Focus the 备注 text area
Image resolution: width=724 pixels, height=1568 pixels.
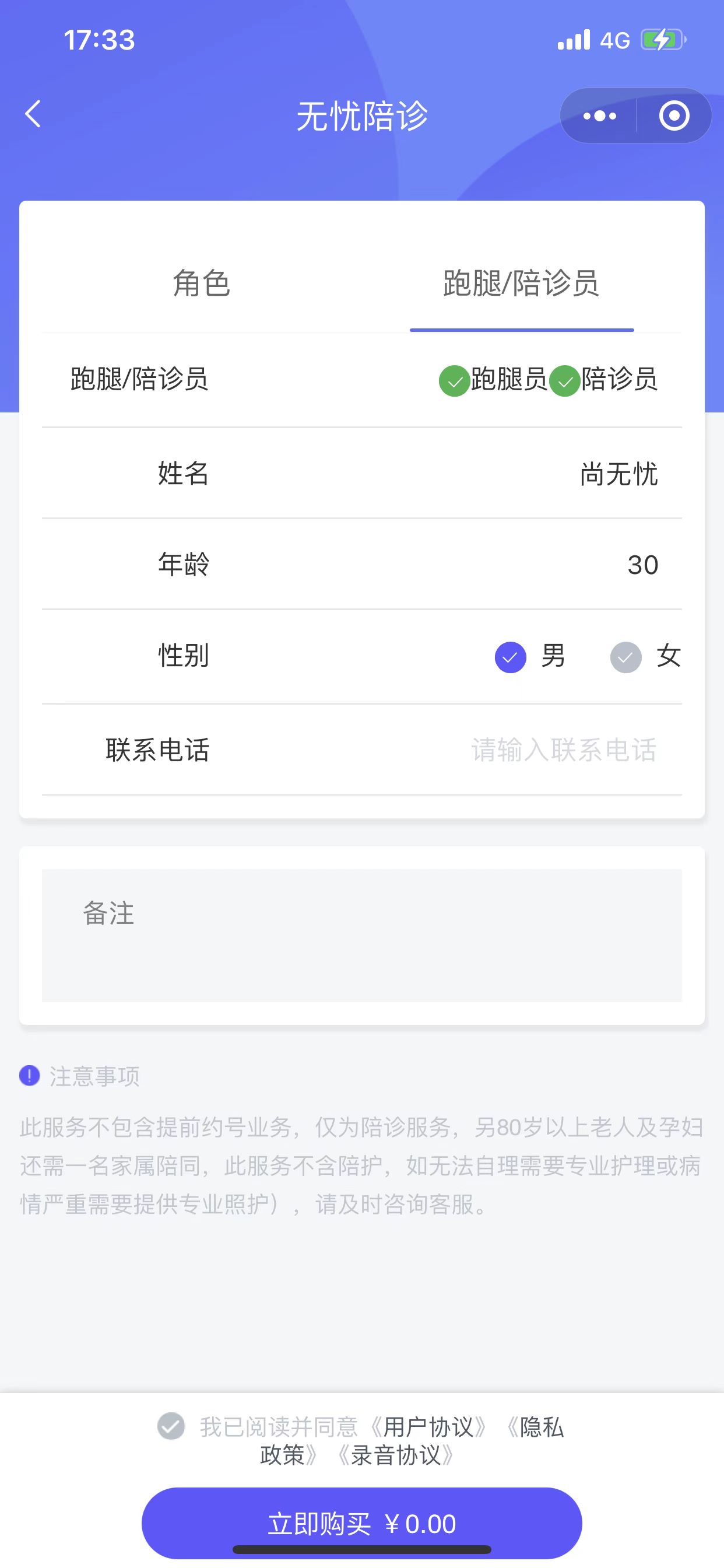pyautogui.click(x=362, y=935)
